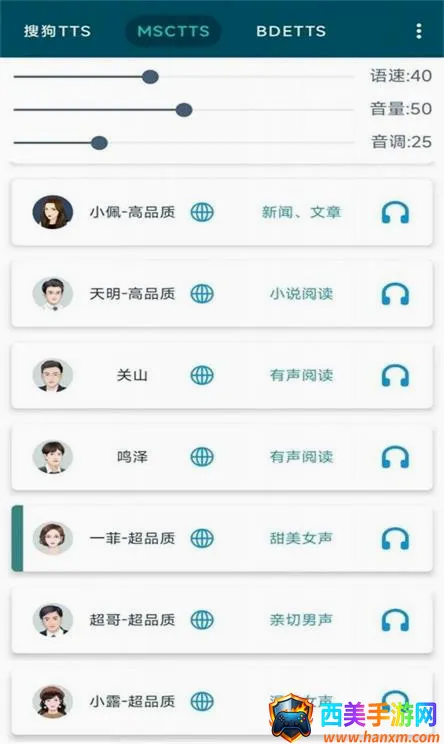The width and height of the screenshot is (444, 744).
Task: Select the MSCTTS tab
Action: click(x=173, y=31)
